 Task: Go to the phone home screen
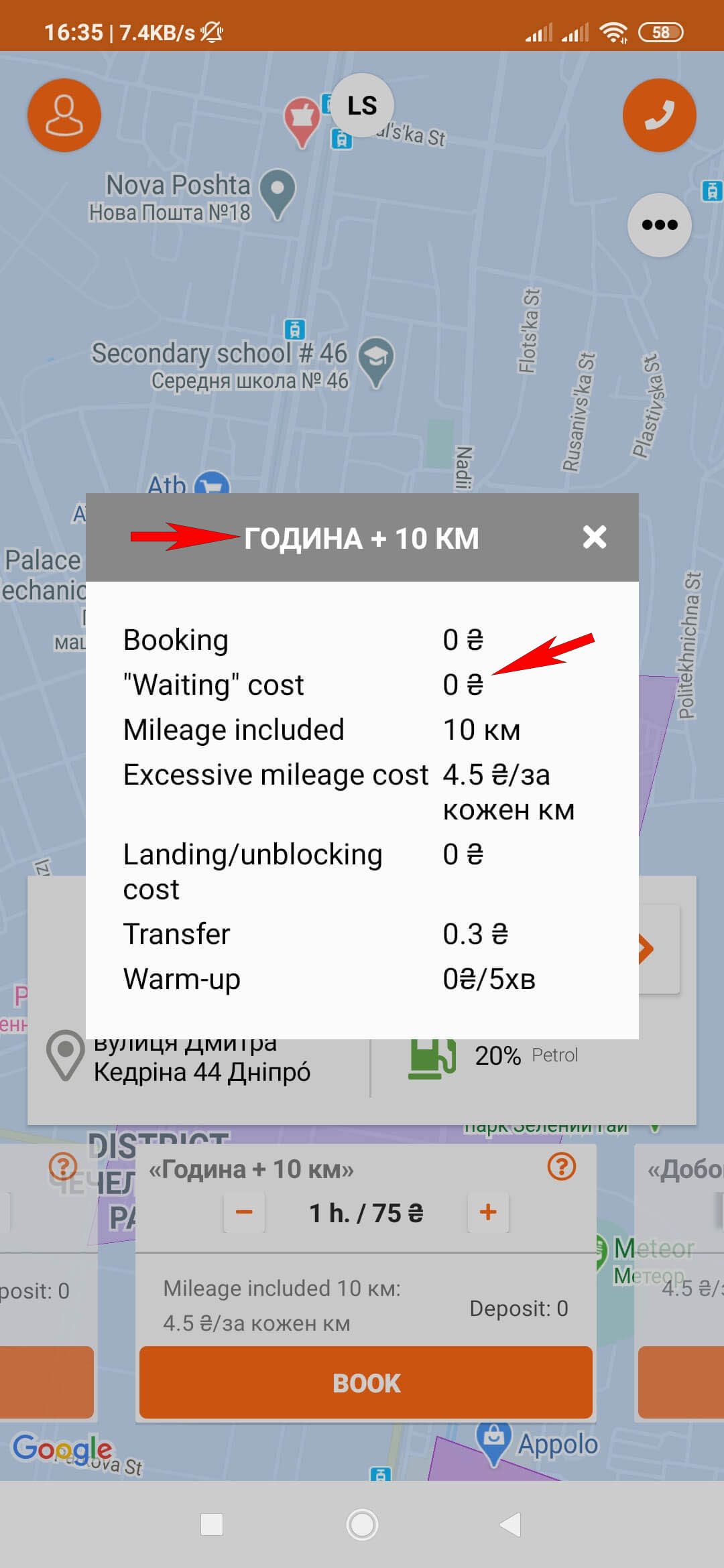(362, 1524)
